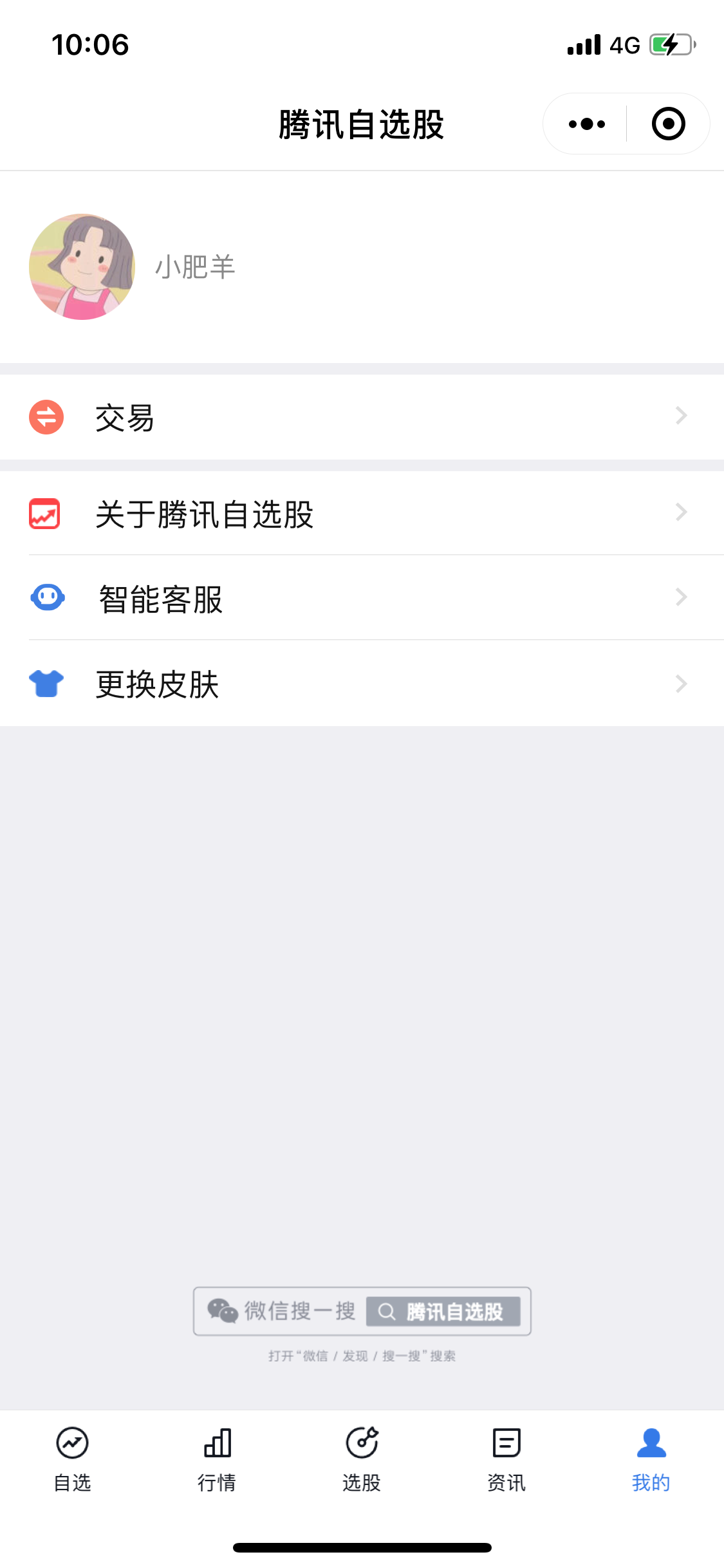The image size is (724, 1568).
Task: Switch to the 行情 tab
Action: point(217,1459)
